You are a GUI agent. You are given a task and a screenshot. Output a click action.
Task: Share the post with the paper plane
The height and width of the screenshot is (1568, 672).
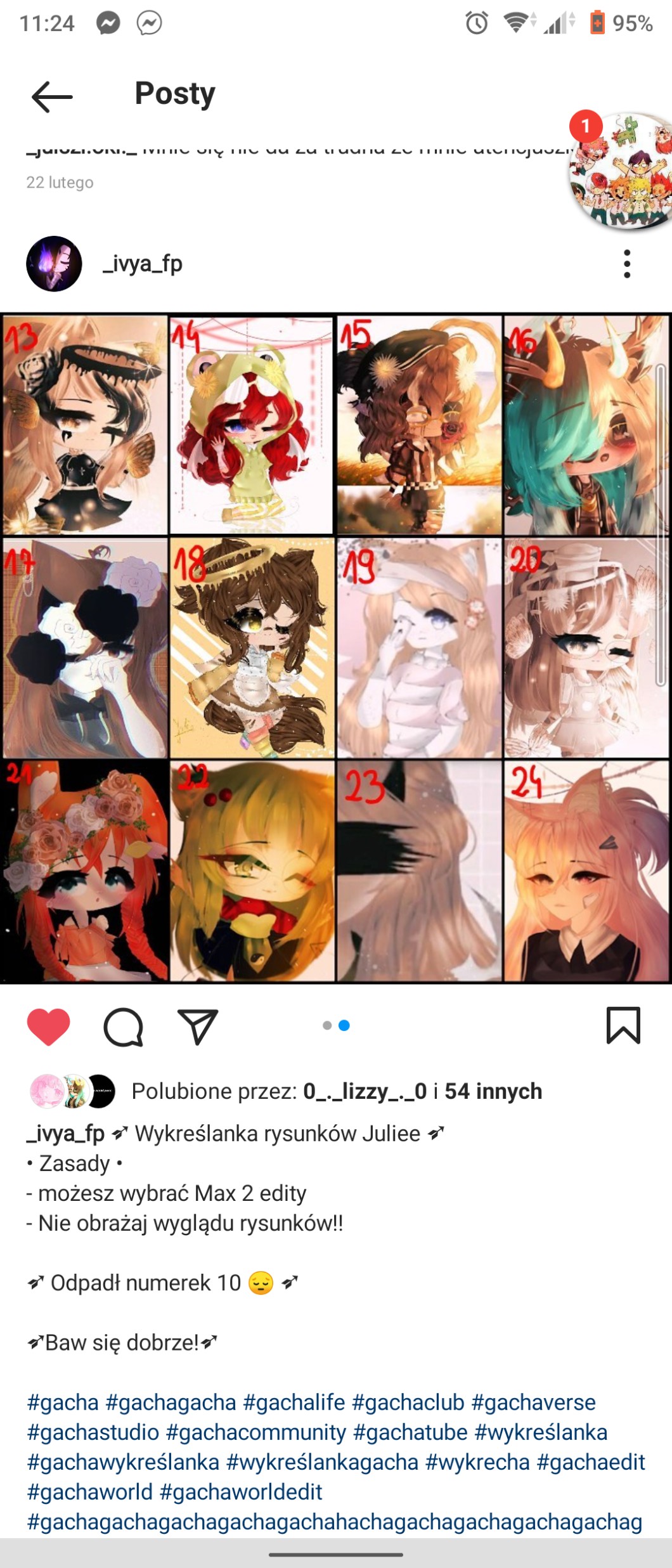pyautogui.click(x=198, y=1026)
